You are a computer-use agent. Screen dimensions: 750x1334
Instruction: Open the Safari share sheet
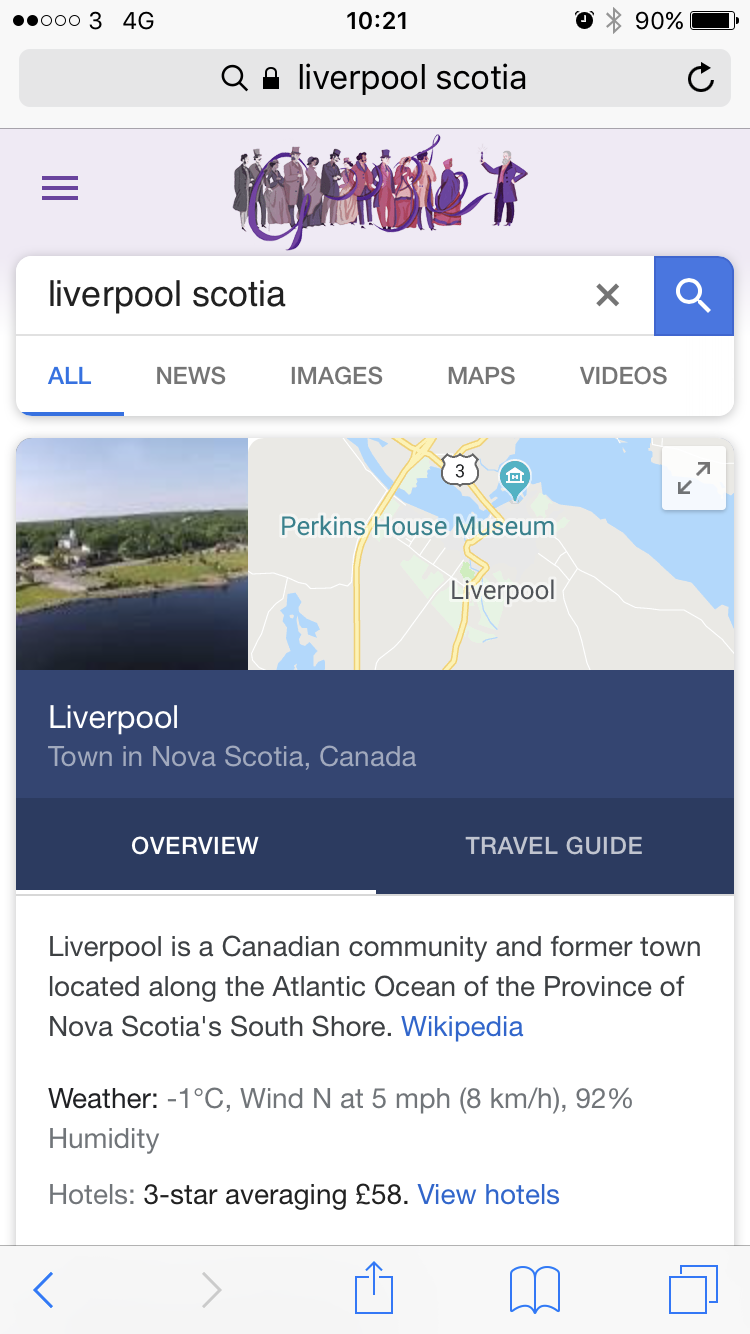click(x=374, y=1288)
